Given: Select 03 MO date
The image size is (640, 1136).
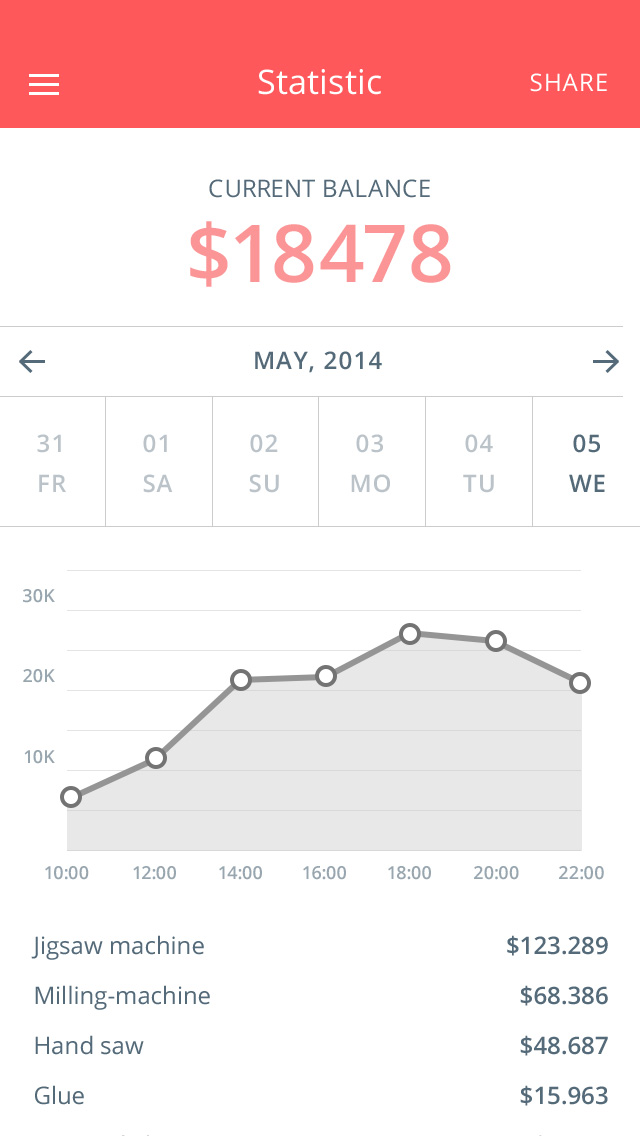Looking at the screenshot, I should click(x=372, y=462).
